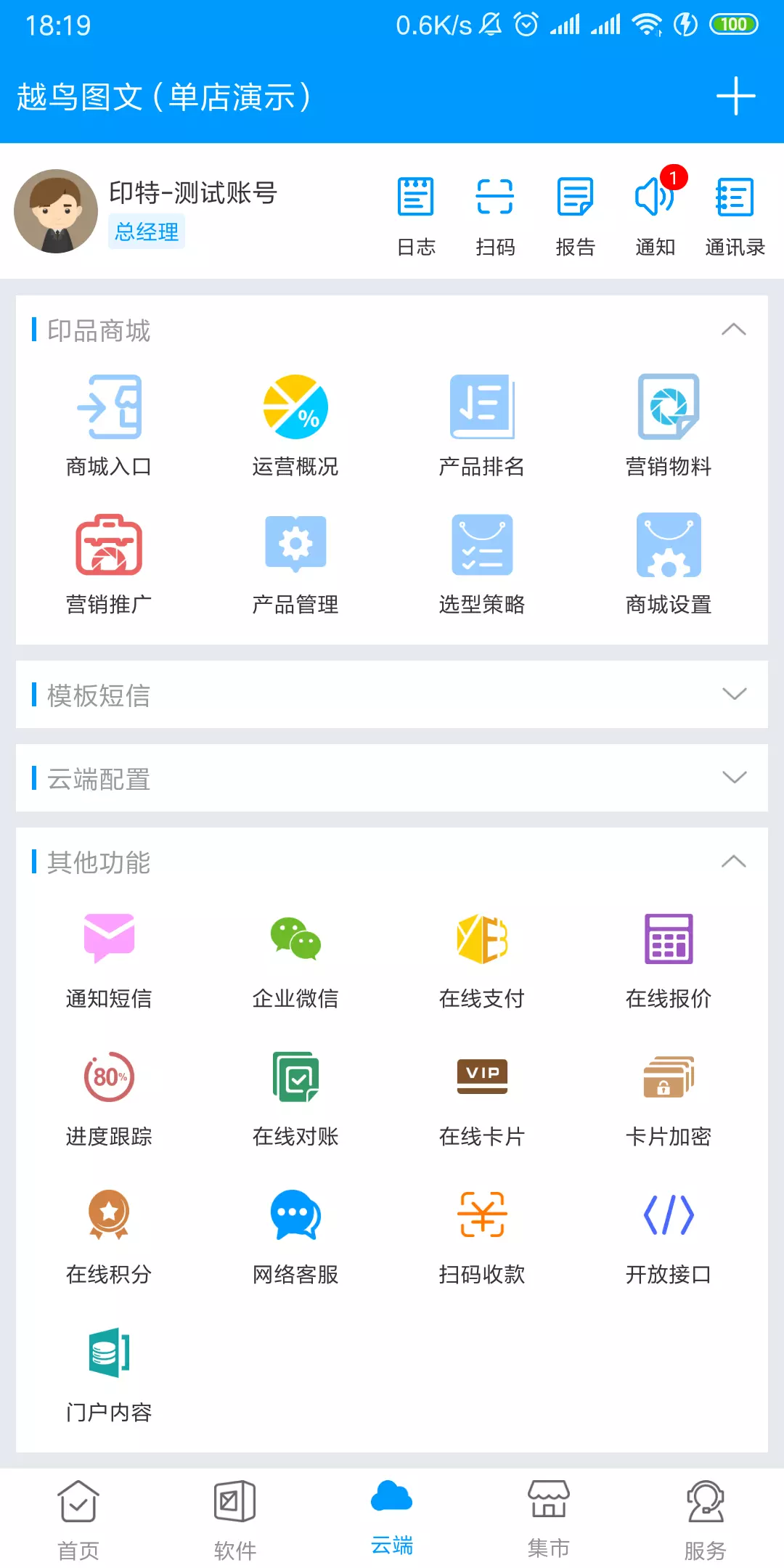
Task: Collapse the 印品商城 section
Action: click(734, 330)
